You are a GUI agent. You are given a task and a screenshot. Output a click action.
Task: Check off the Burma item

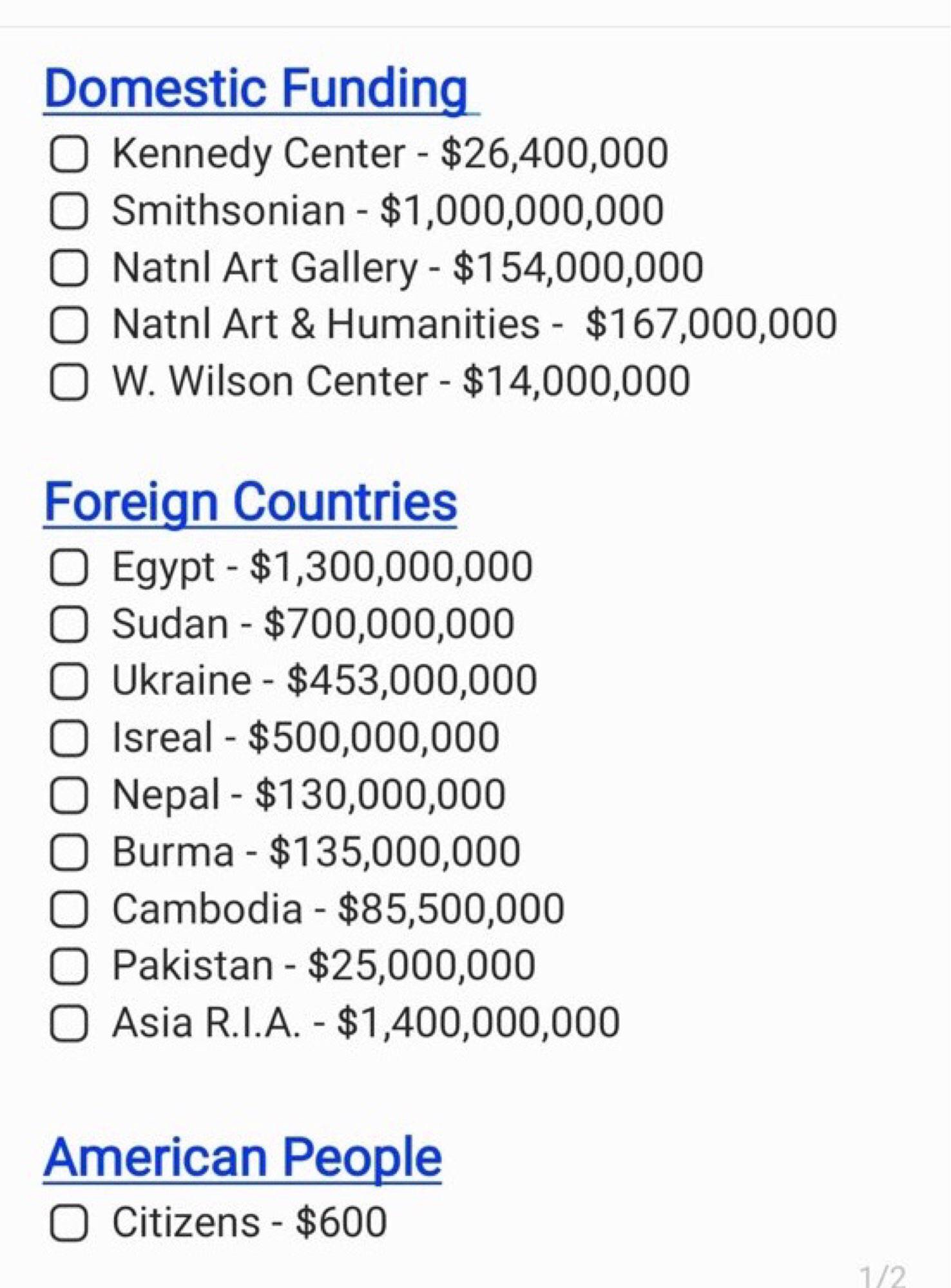(x=69, y=853)
